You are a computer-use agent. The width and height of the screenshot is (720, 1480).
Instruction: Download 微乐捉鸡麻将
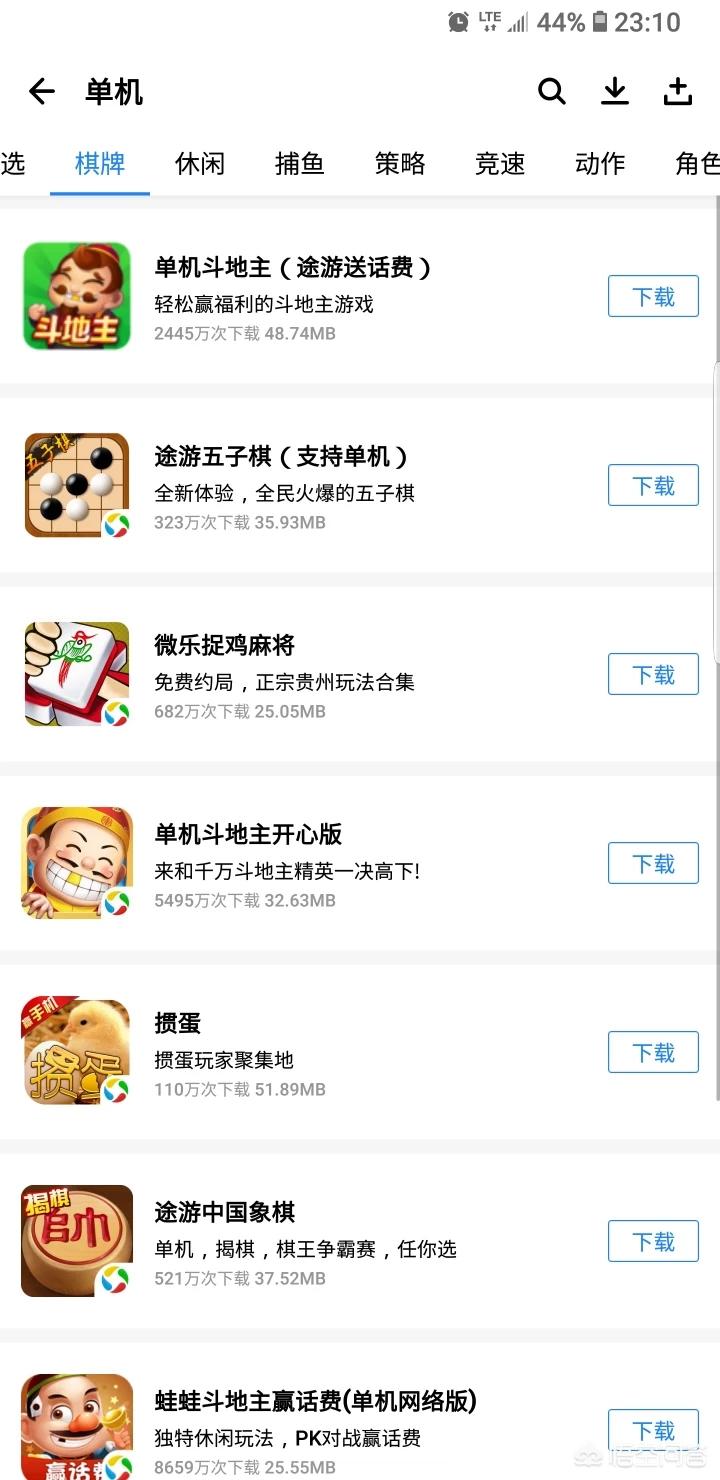point(653,675)
